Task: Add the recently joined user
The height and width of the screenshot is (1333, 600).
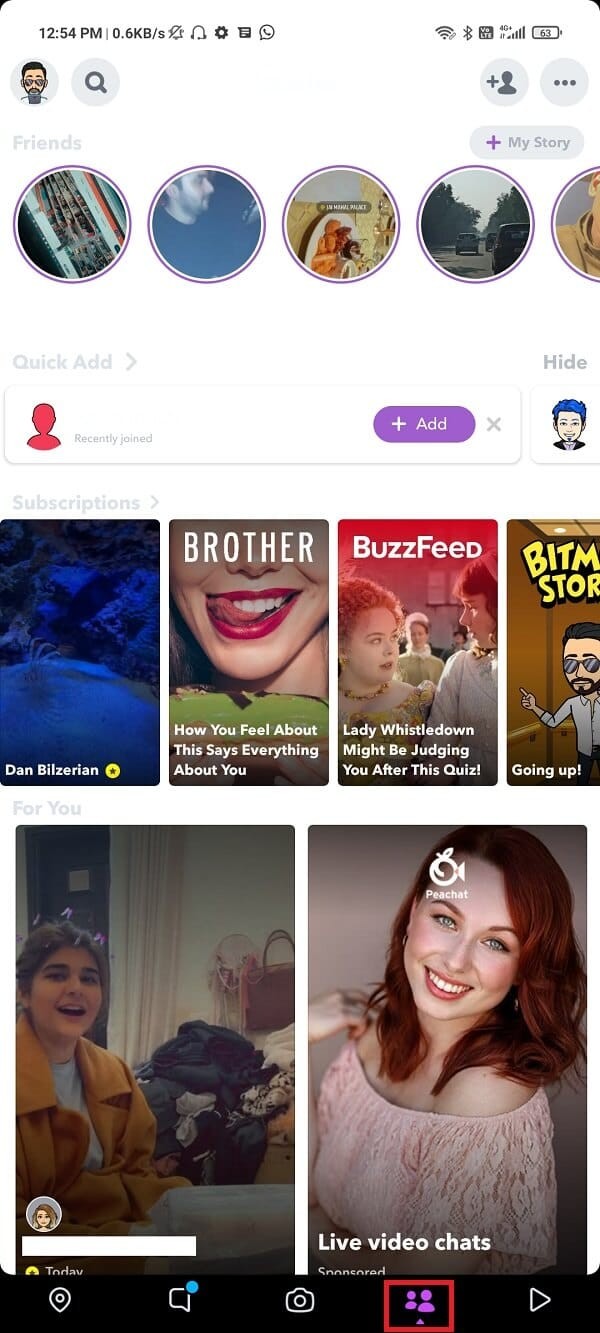Action: (424, 424)
